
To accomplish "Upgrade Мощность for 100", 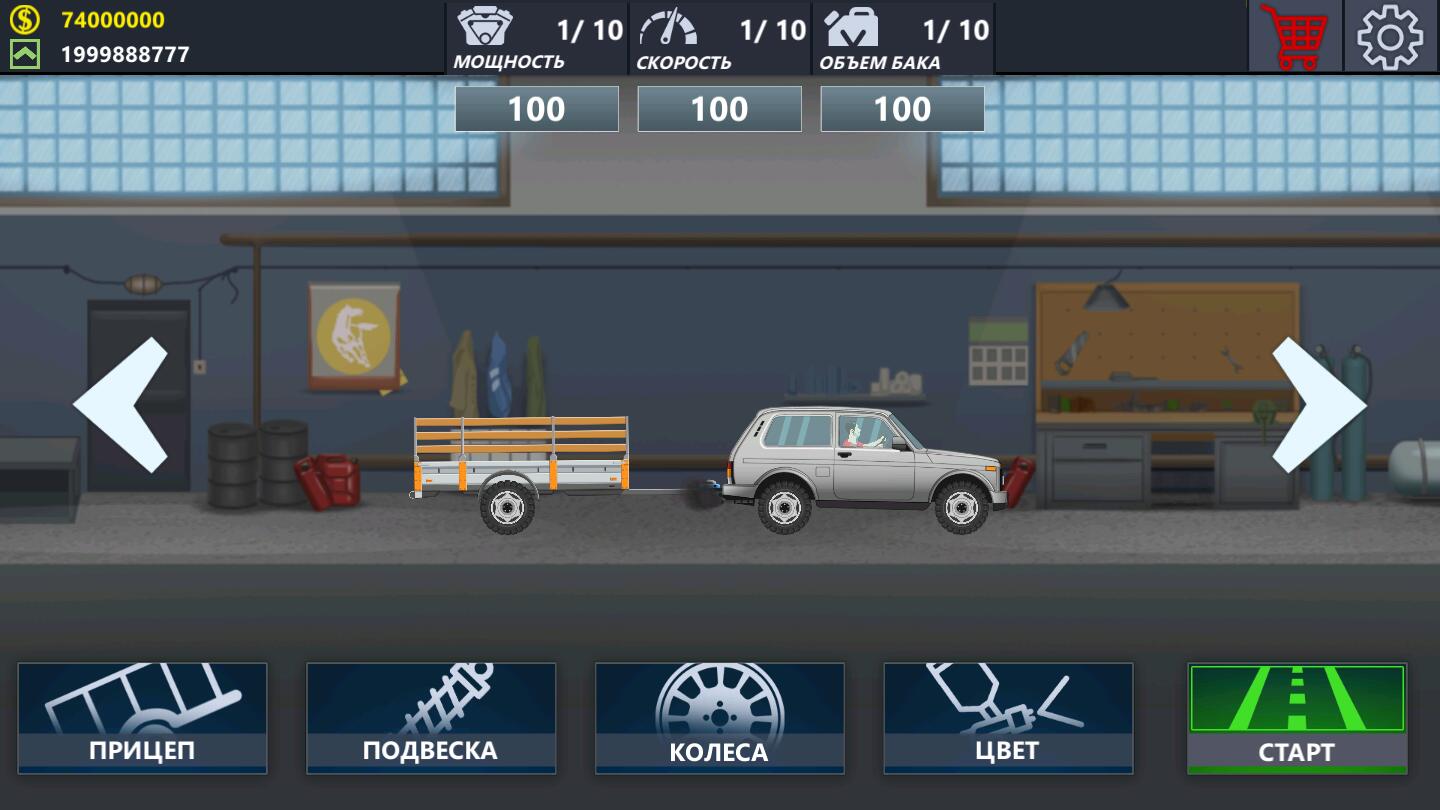I will [x=537, y=109].
